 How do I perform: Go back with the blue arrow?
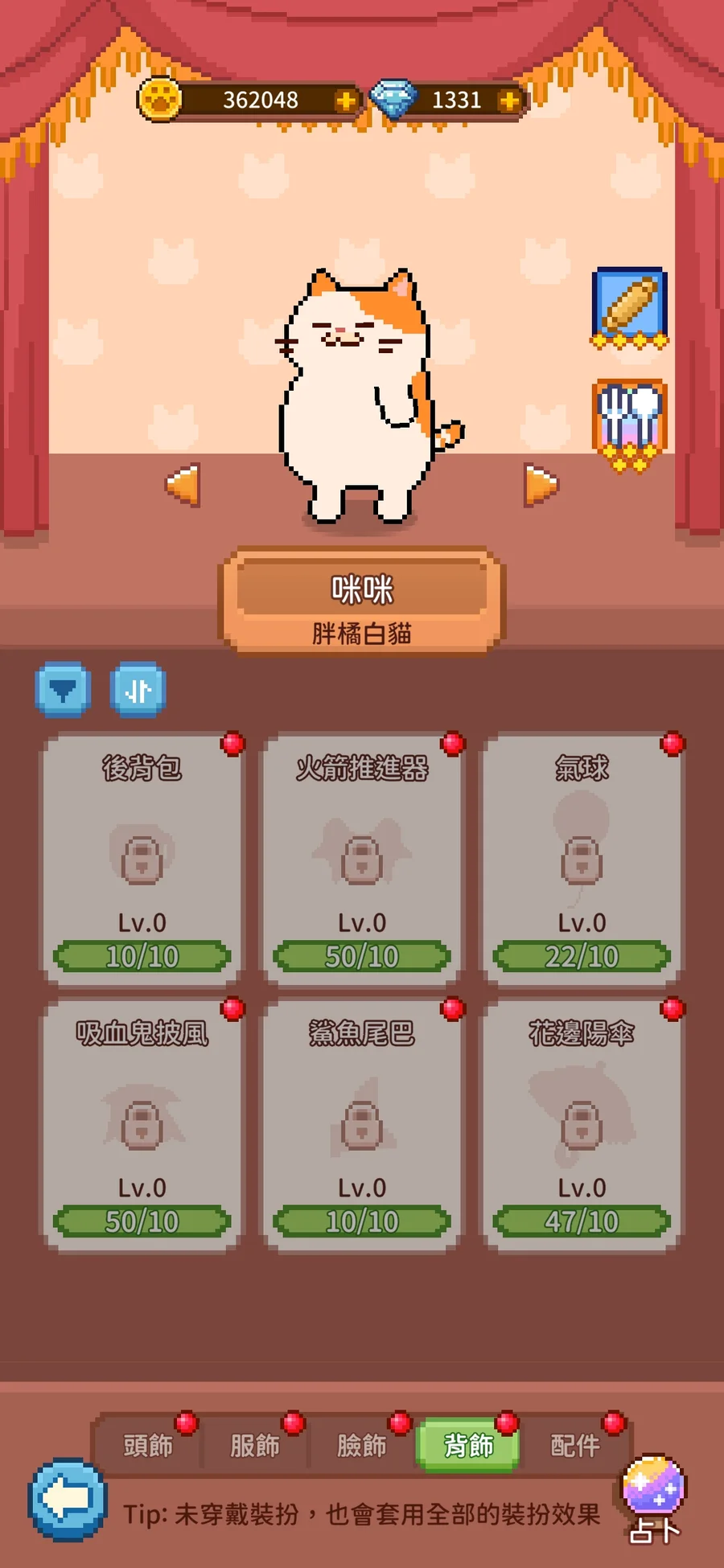point(68,1499)
